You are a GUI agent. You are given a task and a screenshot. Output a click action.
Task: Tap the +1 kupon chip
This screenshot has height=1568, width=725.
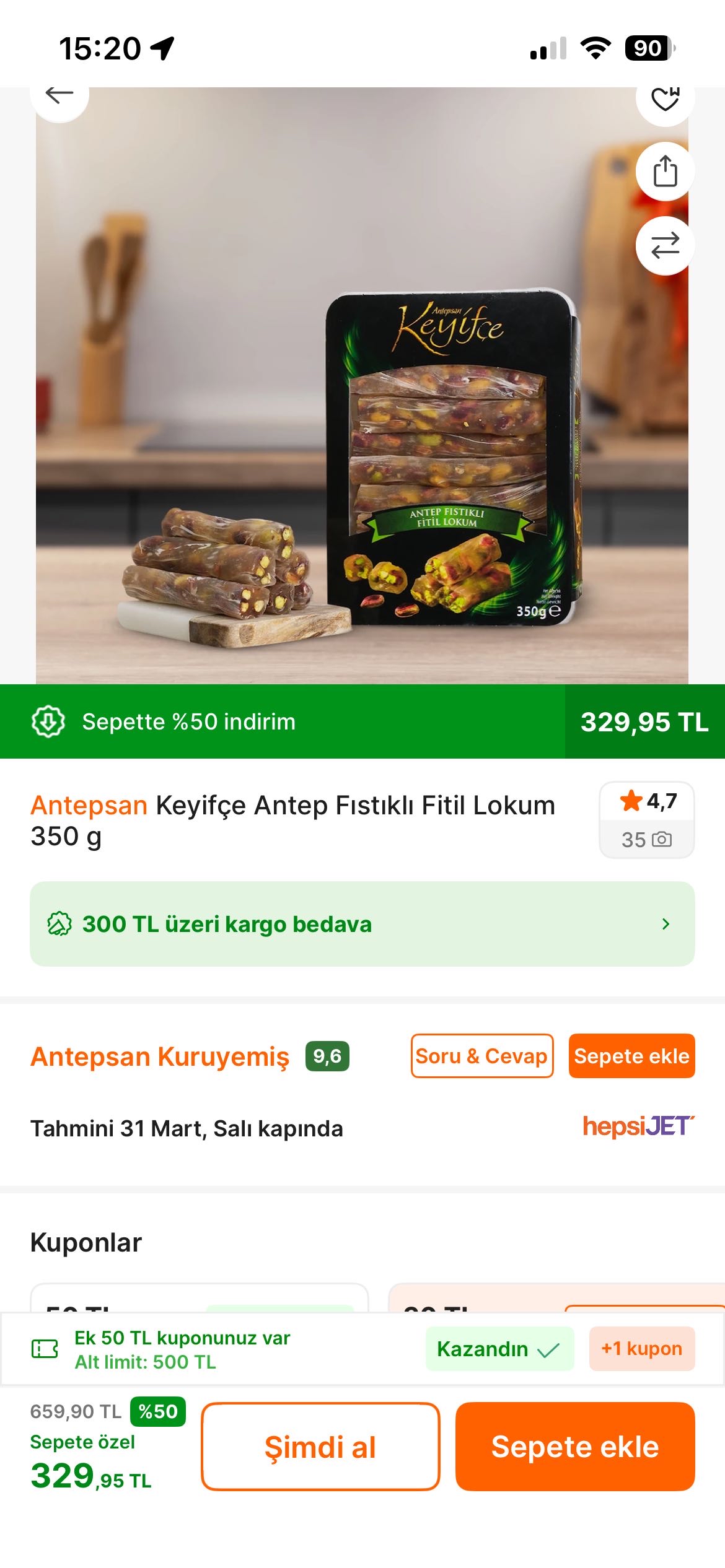click(641, 1348)
